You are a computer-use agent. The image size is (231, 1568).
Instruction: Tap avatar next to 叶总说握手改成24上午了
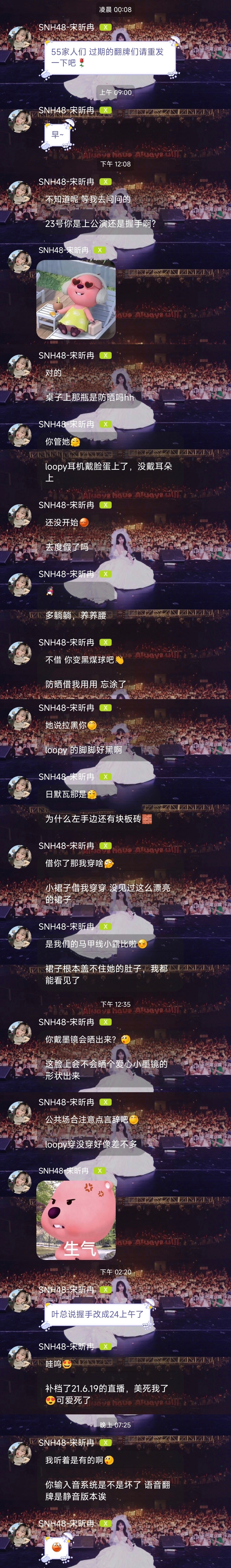19,1300
